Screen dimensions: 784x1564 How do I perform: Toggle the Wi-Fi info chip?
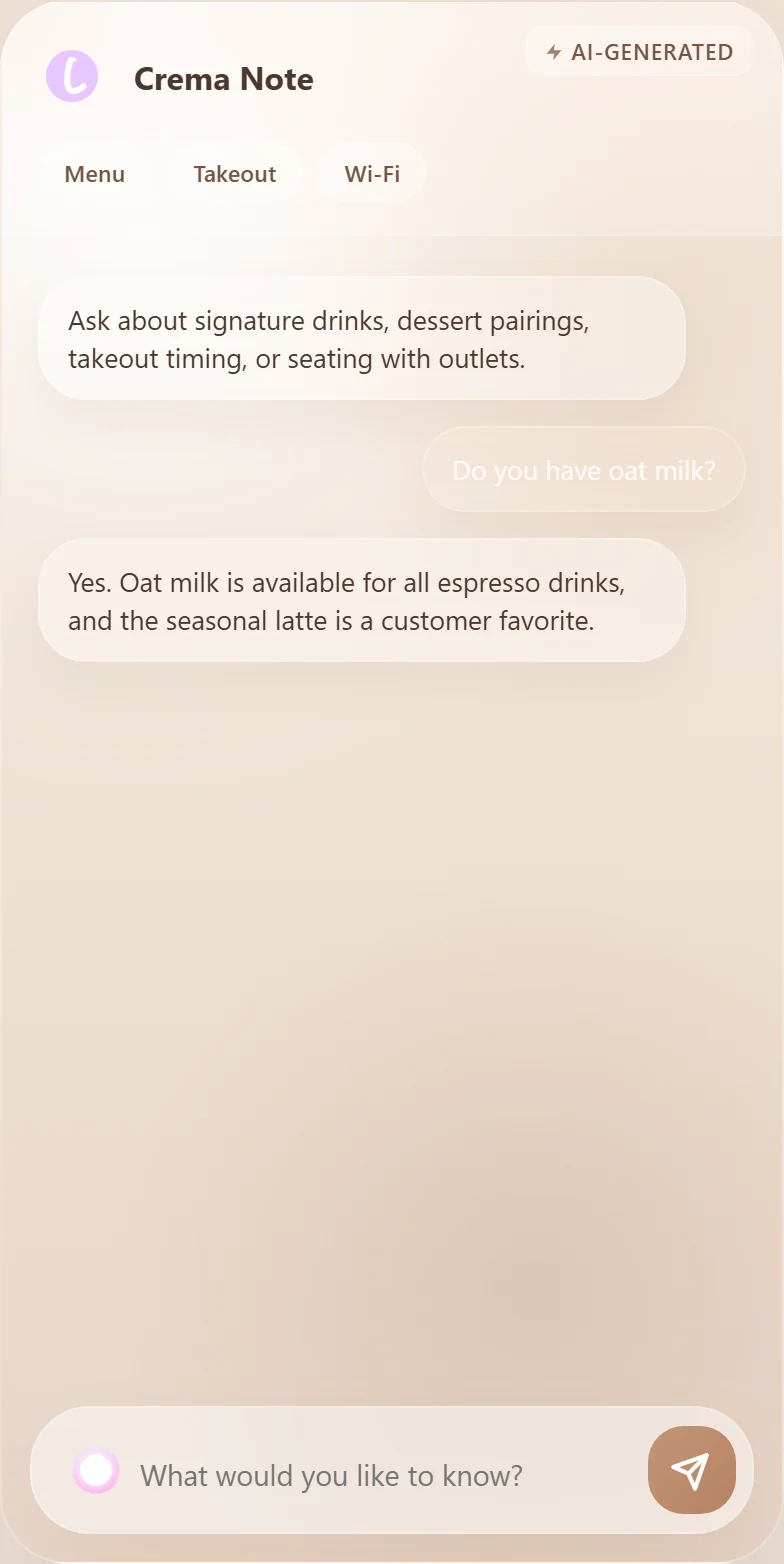click(371, 173)
